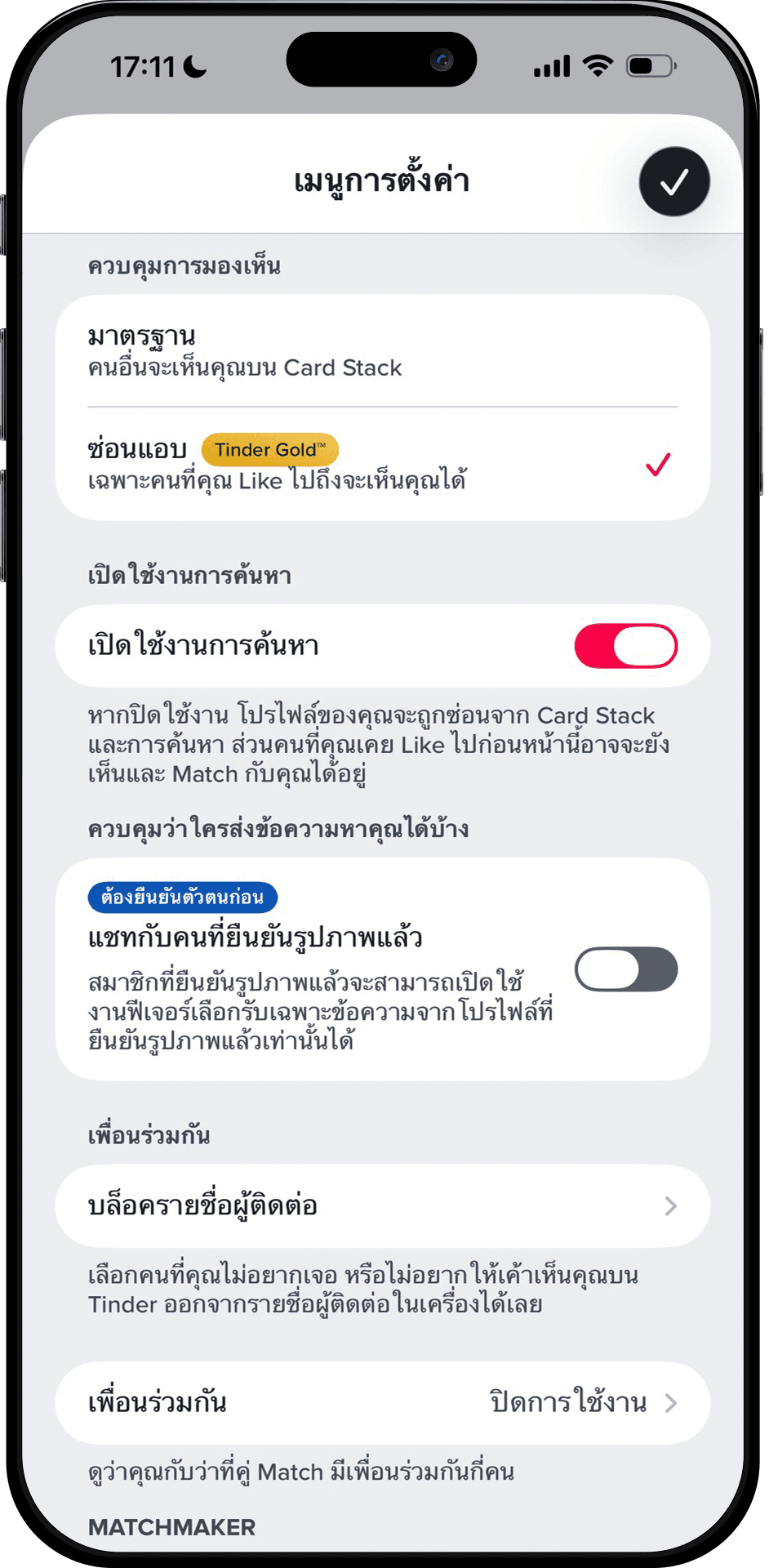Enable the verified-photo chat toggle
Screen dimensions: 769x1568
pyautogui.click(x=626, y=969)
